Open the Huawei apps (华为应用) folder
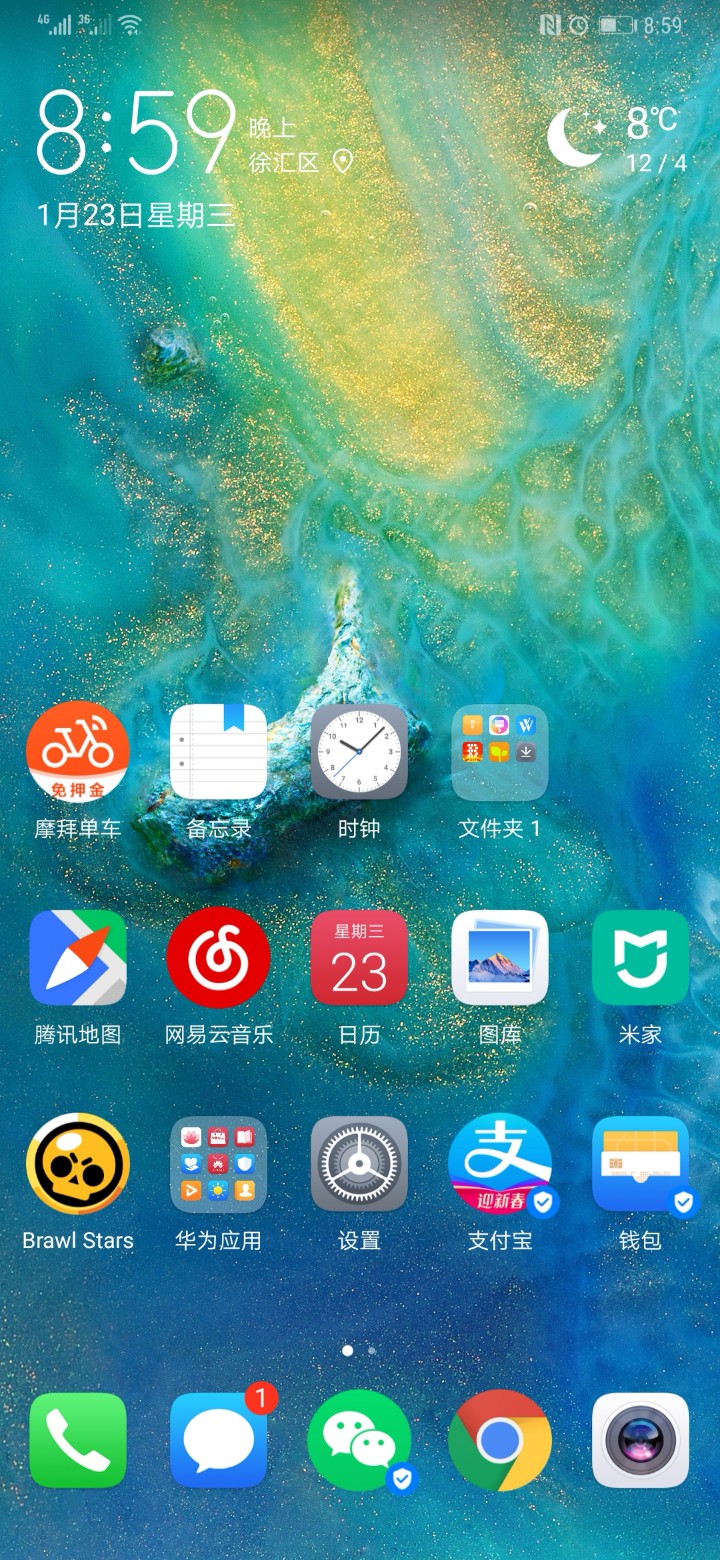720x1560 pixels. (x=219, y=1164)
